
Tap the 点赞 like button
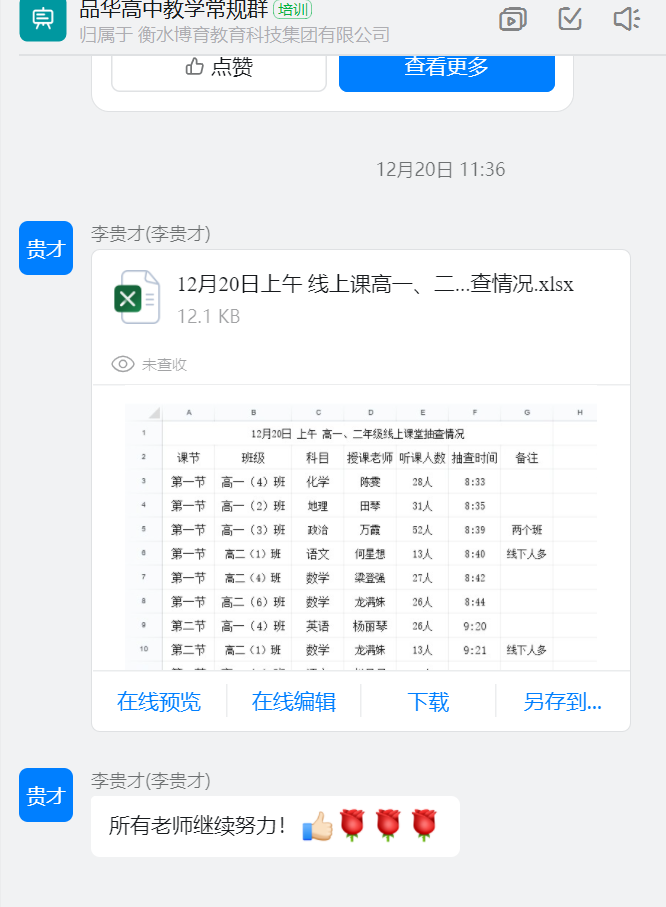[x=218, y=68]
